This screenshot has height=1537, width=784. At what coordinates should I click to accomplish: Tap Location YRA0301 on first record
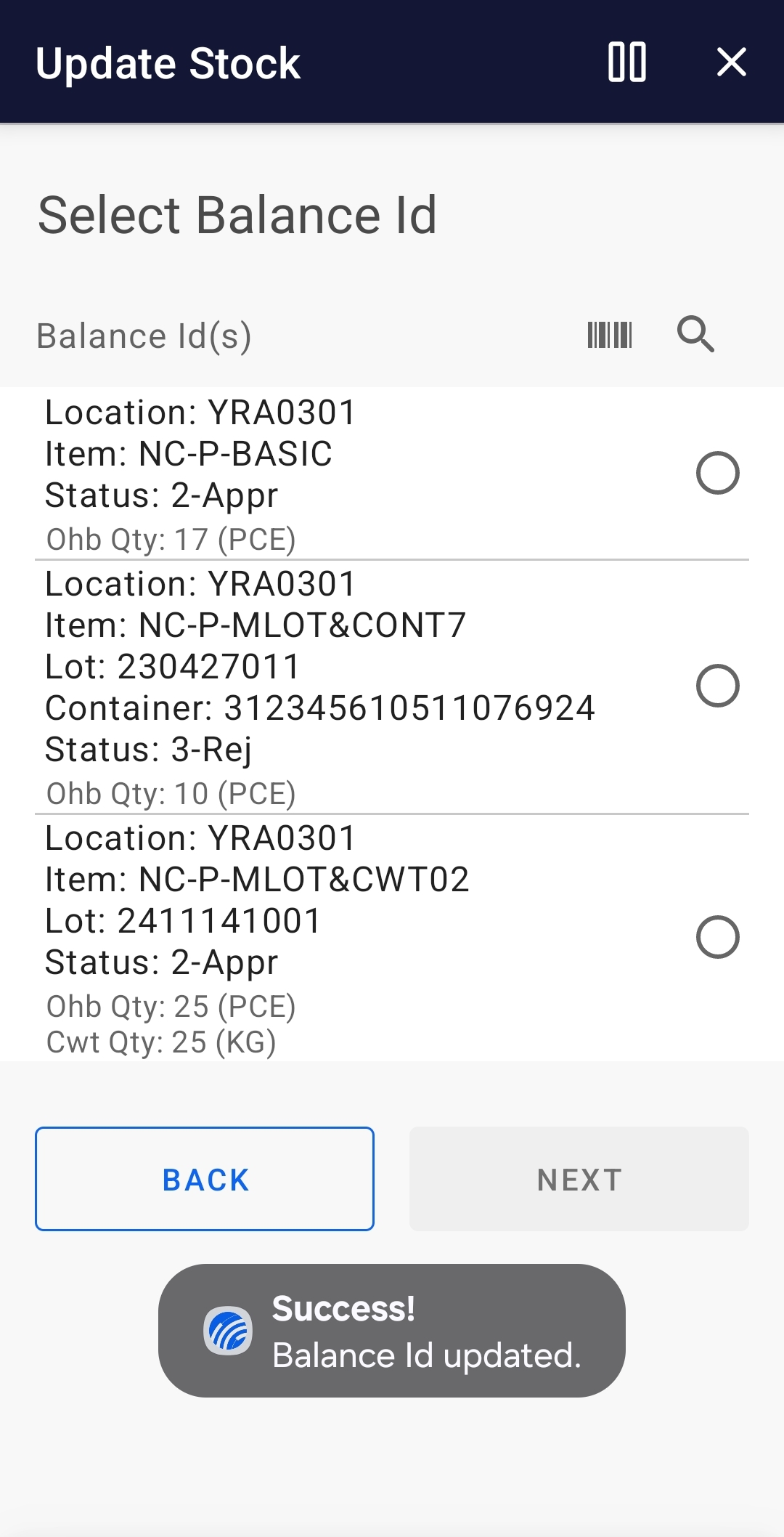(199, 411)
